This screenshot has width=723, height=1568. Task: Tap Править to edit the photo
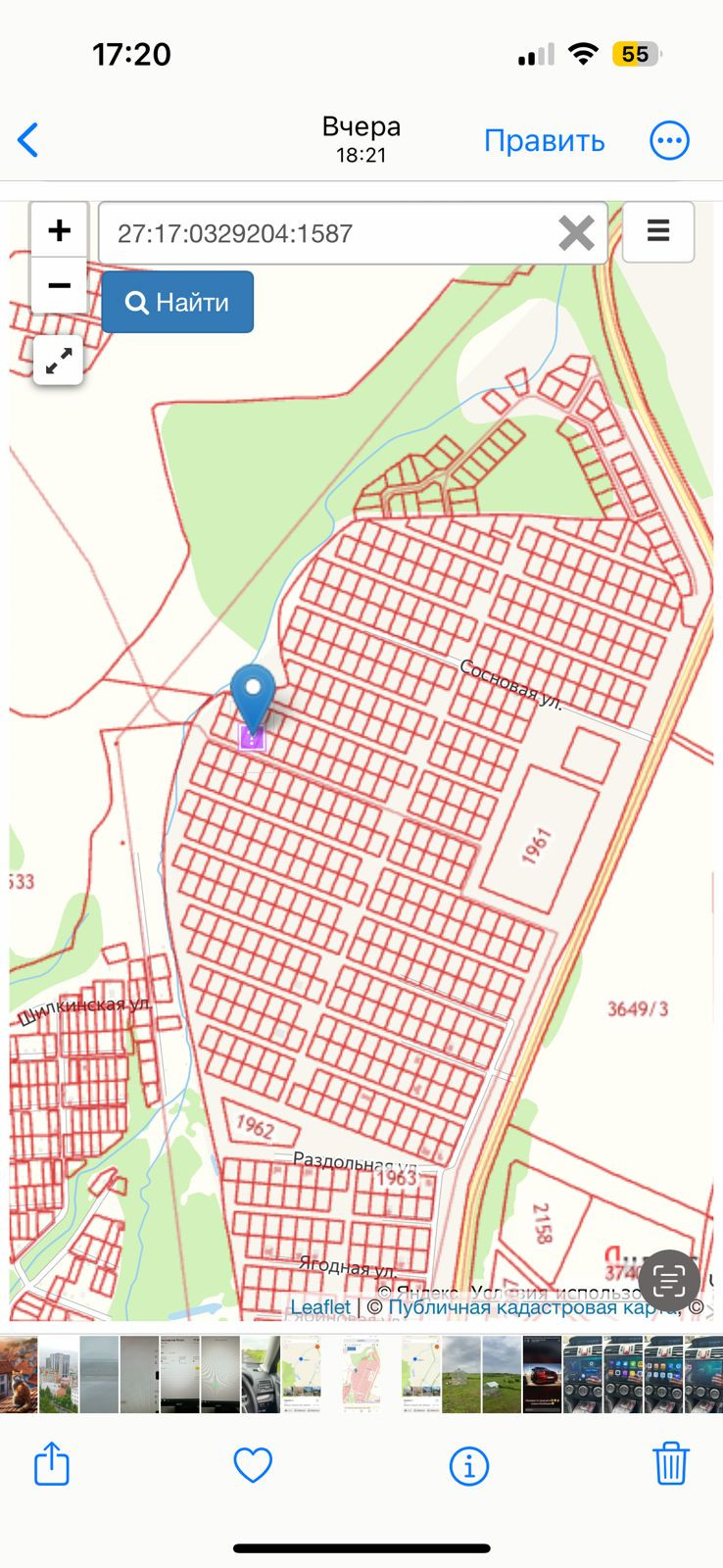click(544, 141)
